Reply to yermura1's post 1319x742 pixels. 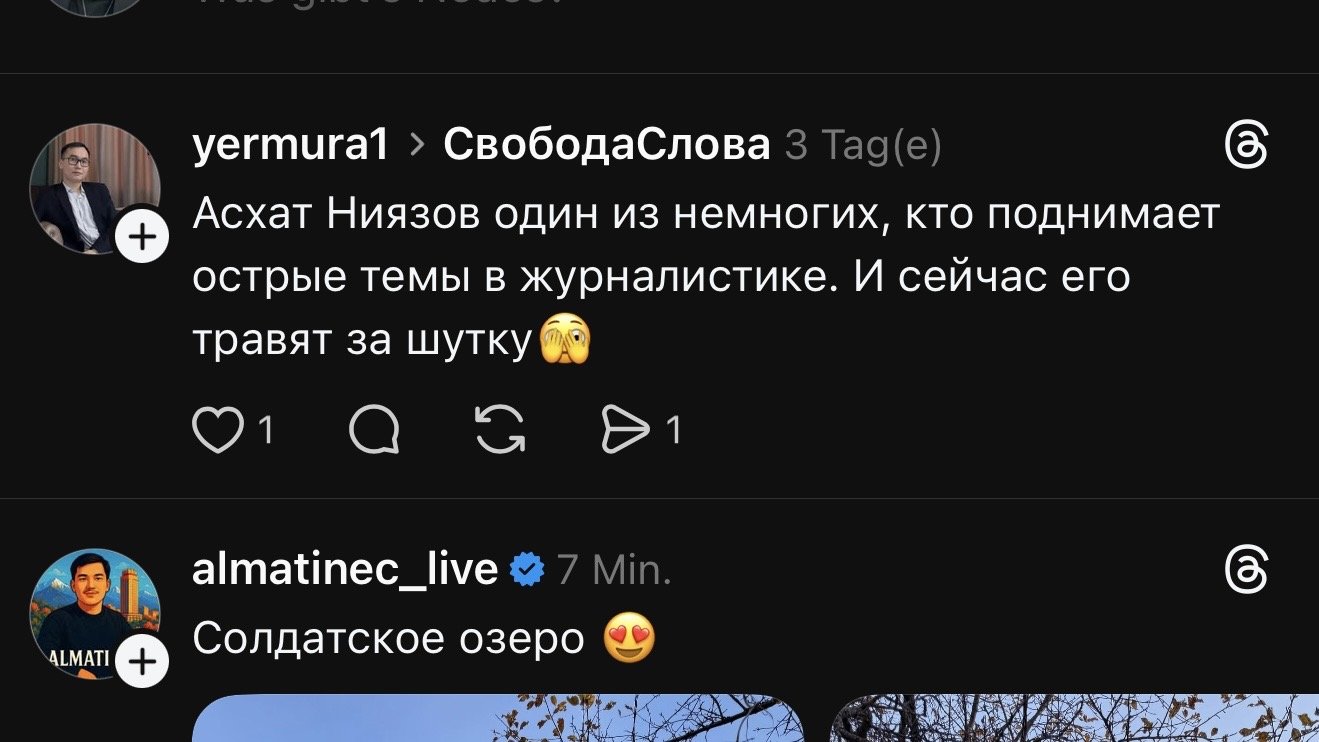pos(375,431)
